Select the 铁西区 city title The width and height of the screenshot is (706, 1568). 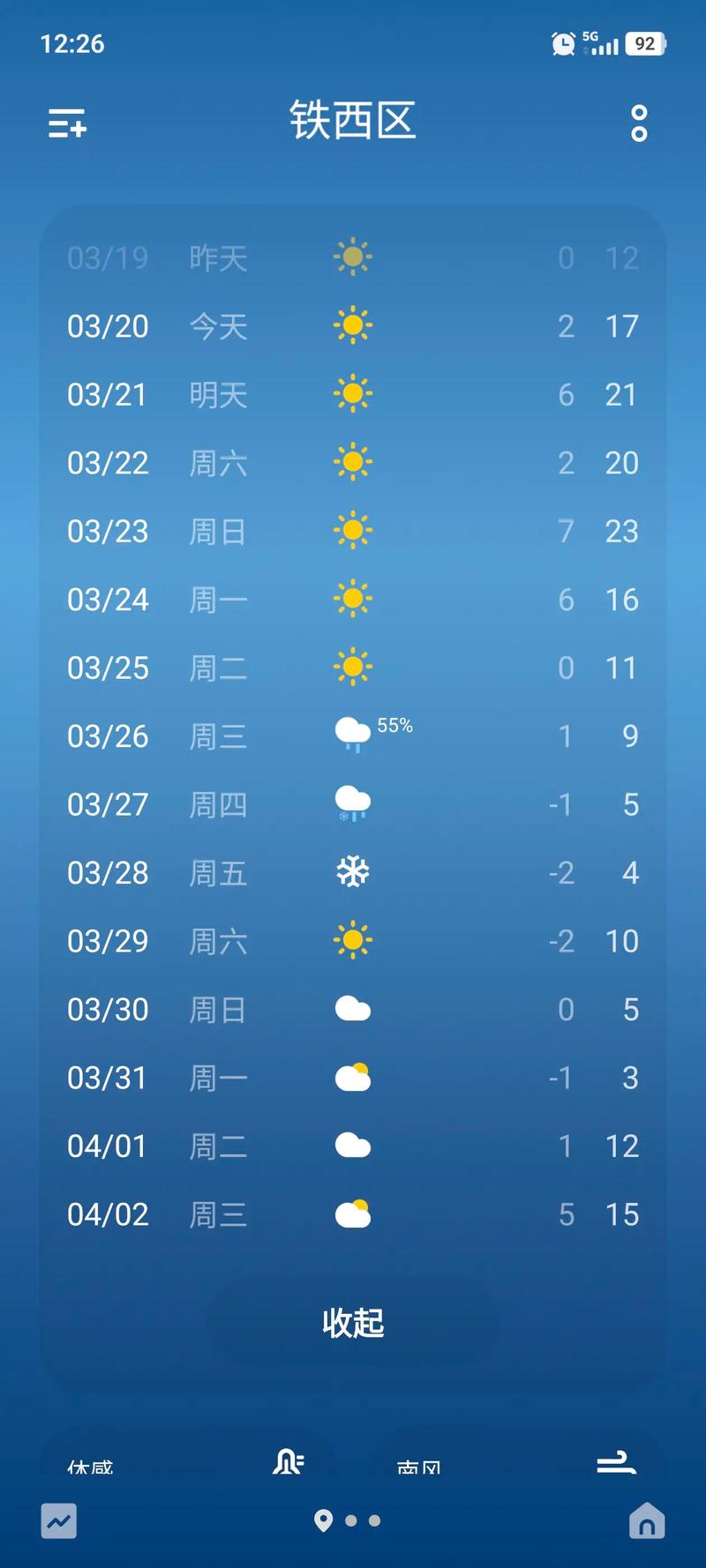coord(352,123)
